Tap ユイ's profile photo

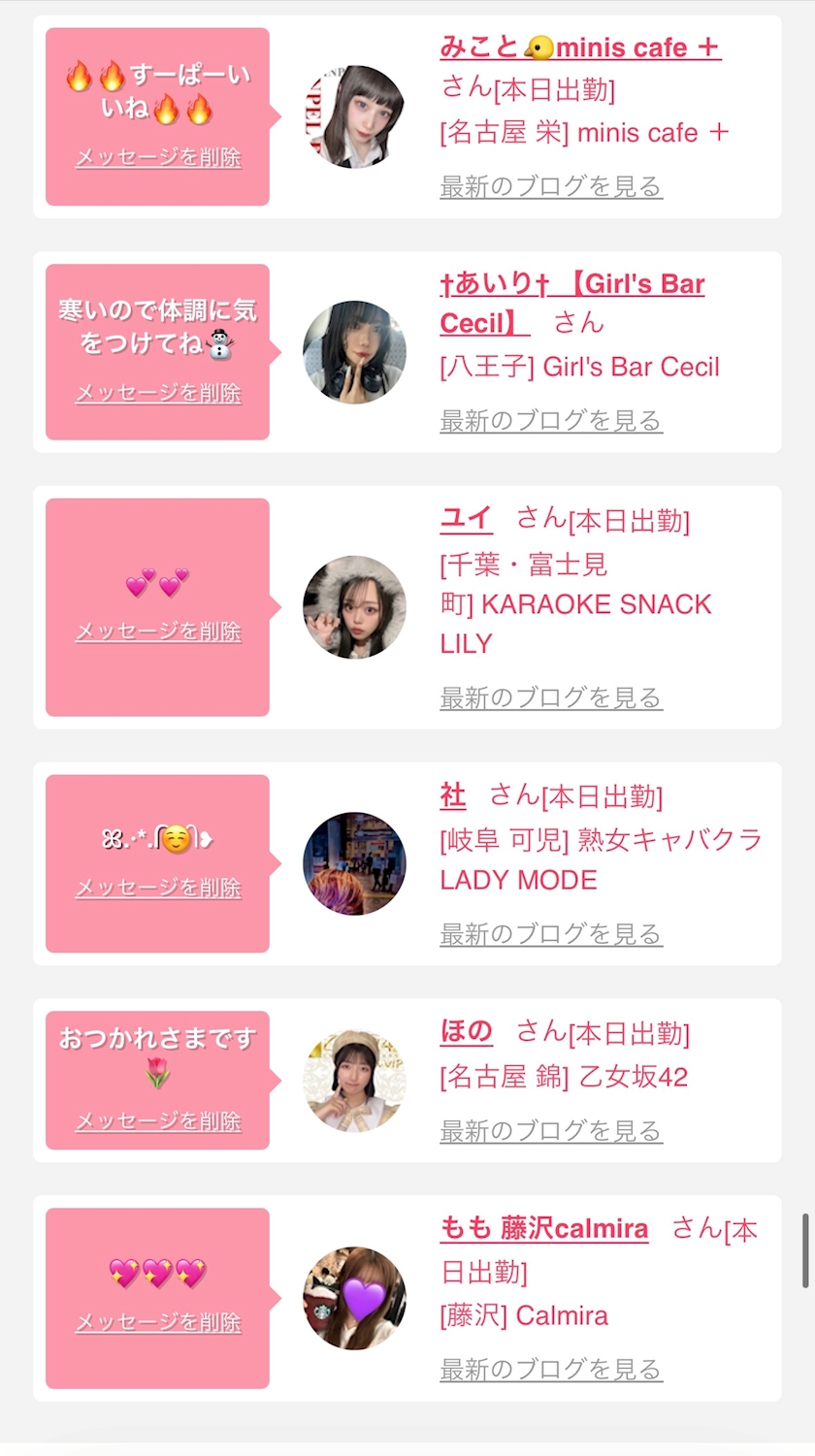(x=354, y=607)
